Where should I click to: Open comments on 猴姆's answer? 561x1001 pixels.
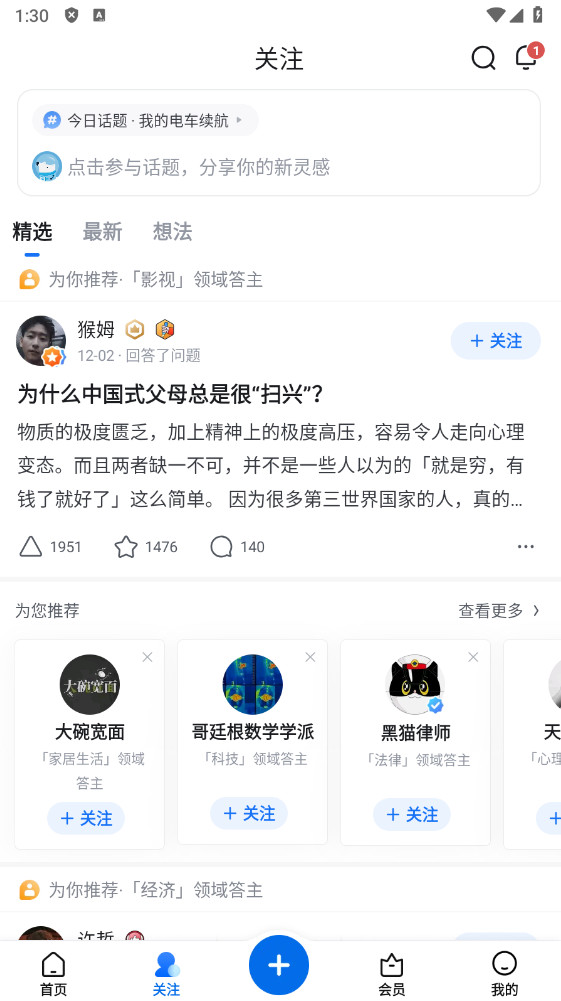click(x=237, y=547)
